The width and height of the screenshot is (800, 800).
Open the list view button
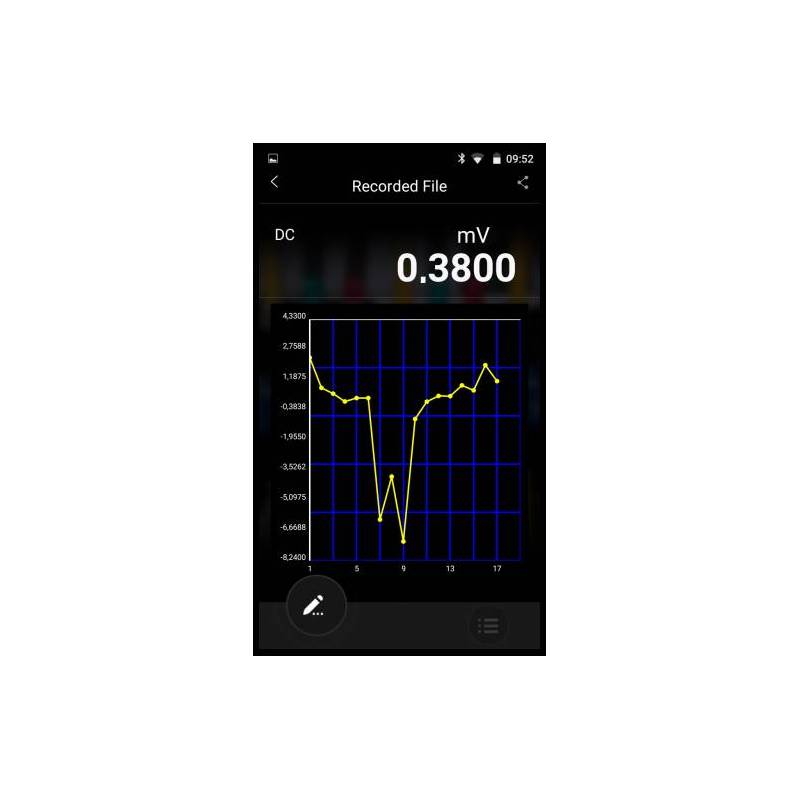488,626
